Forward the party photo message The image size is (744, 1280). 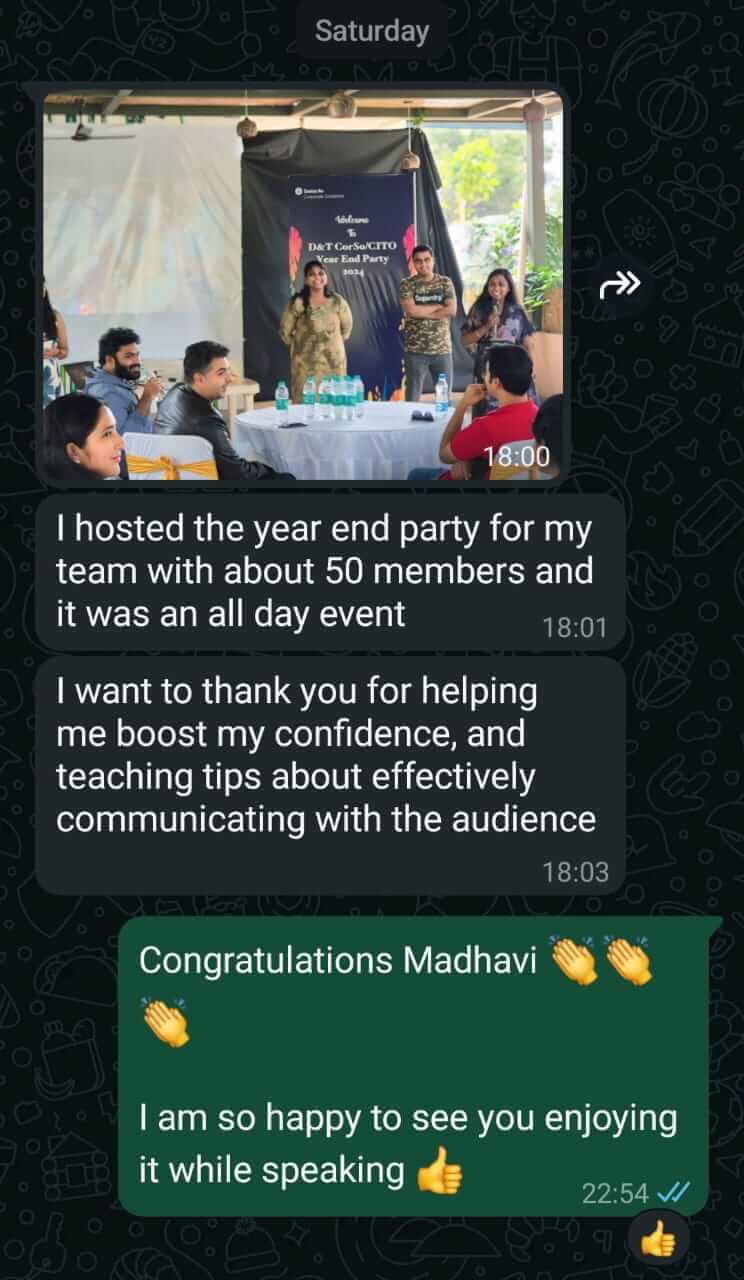(x=619, y=287)
